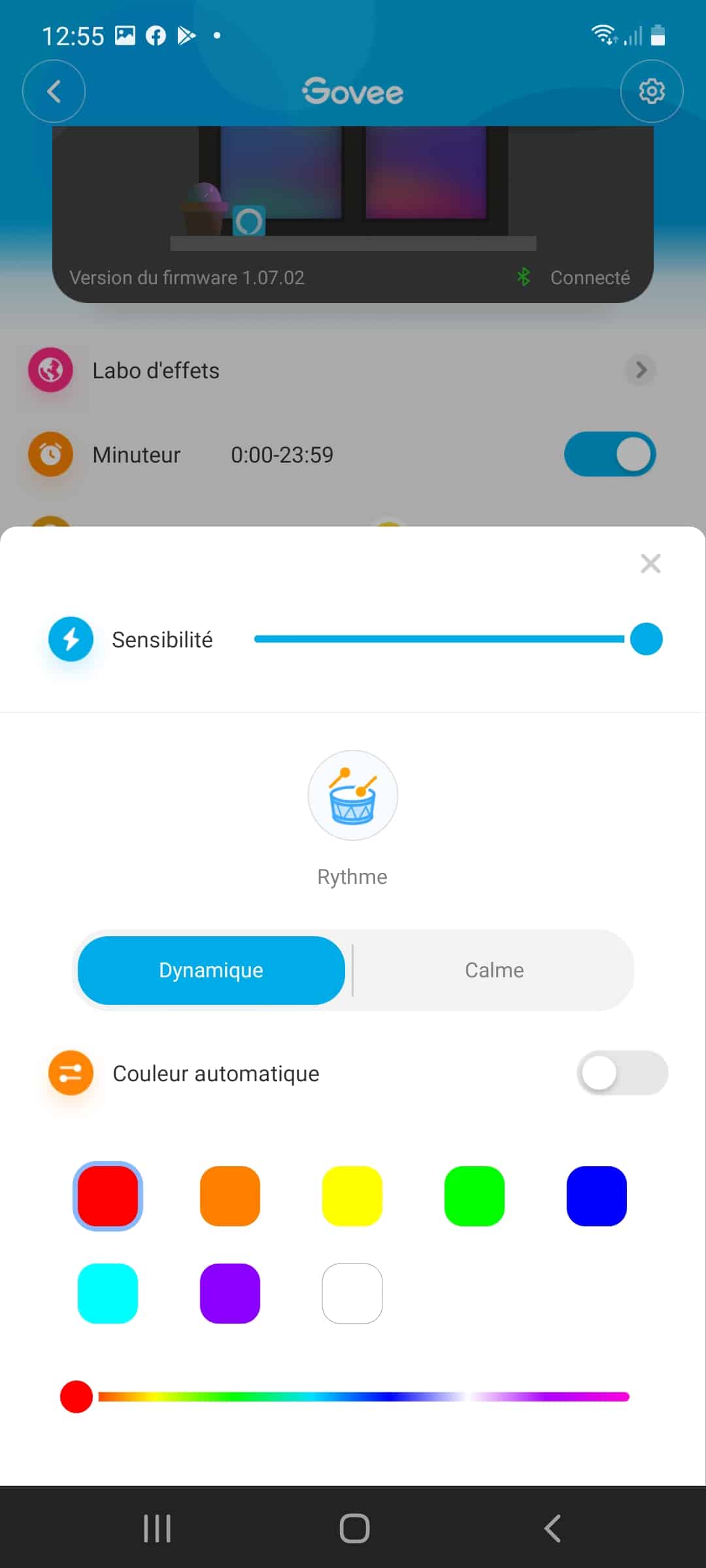Image resolution: width=706 pixels, height=1568 pixels.
Task: Tap the Rythme drum icon
Action: coord(353,795)
